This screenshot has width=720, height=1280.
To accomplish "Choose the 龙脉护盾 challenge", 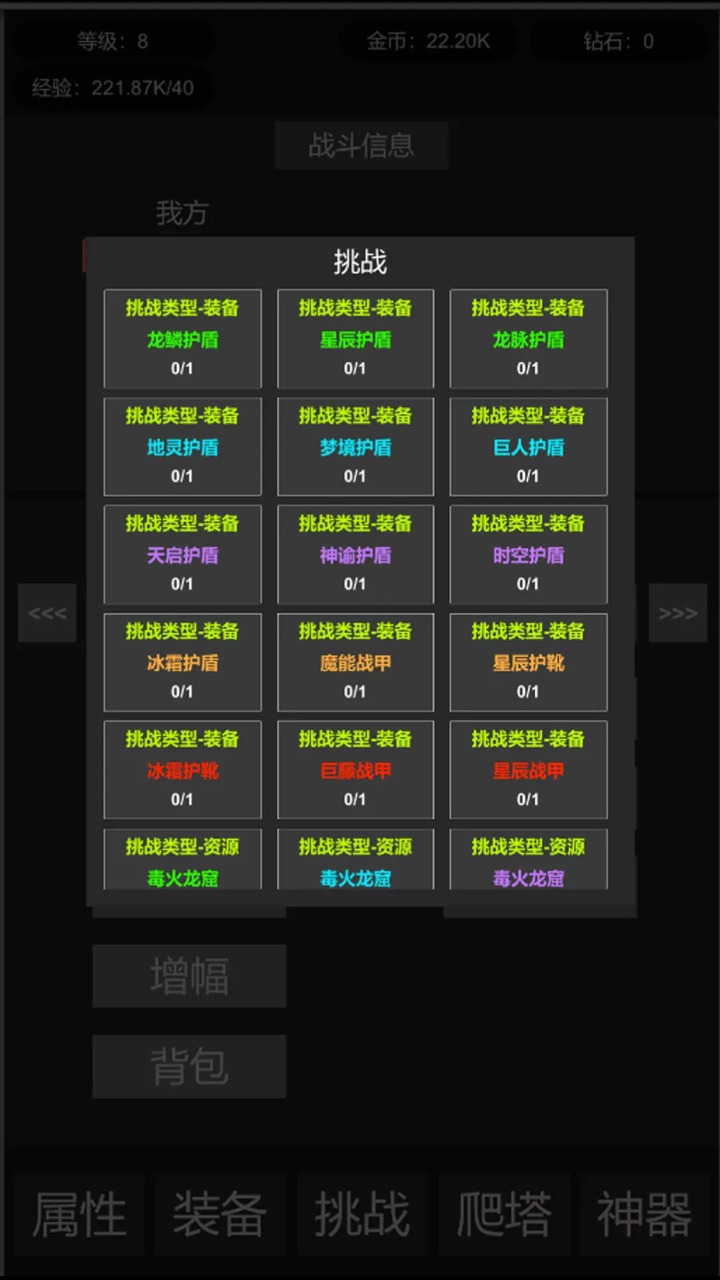I will pos(528,339).
